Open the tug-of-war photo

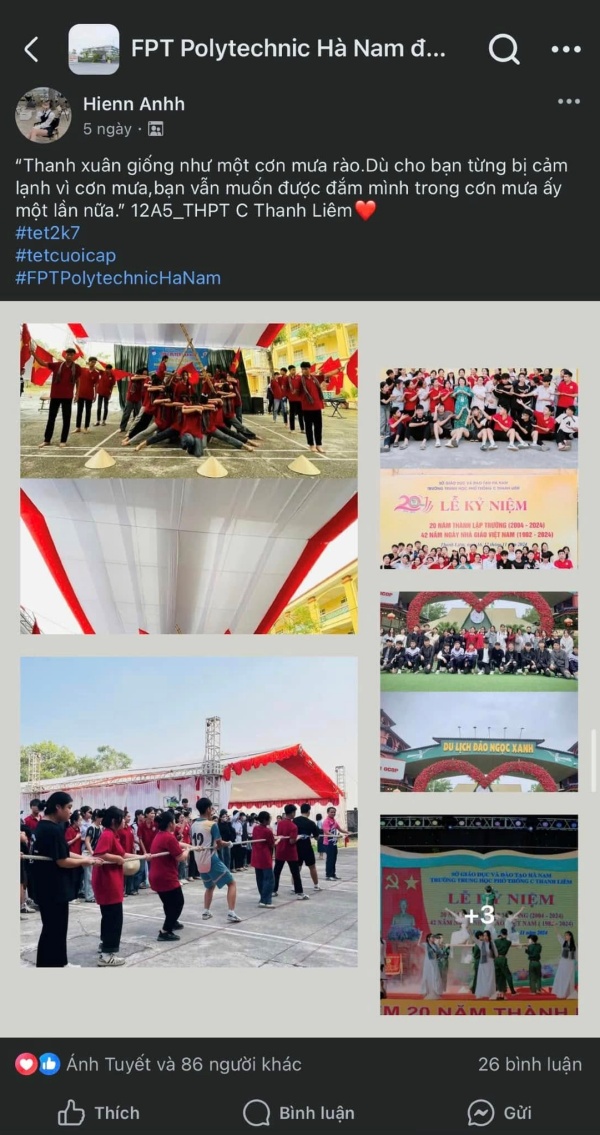coord(189,811)
